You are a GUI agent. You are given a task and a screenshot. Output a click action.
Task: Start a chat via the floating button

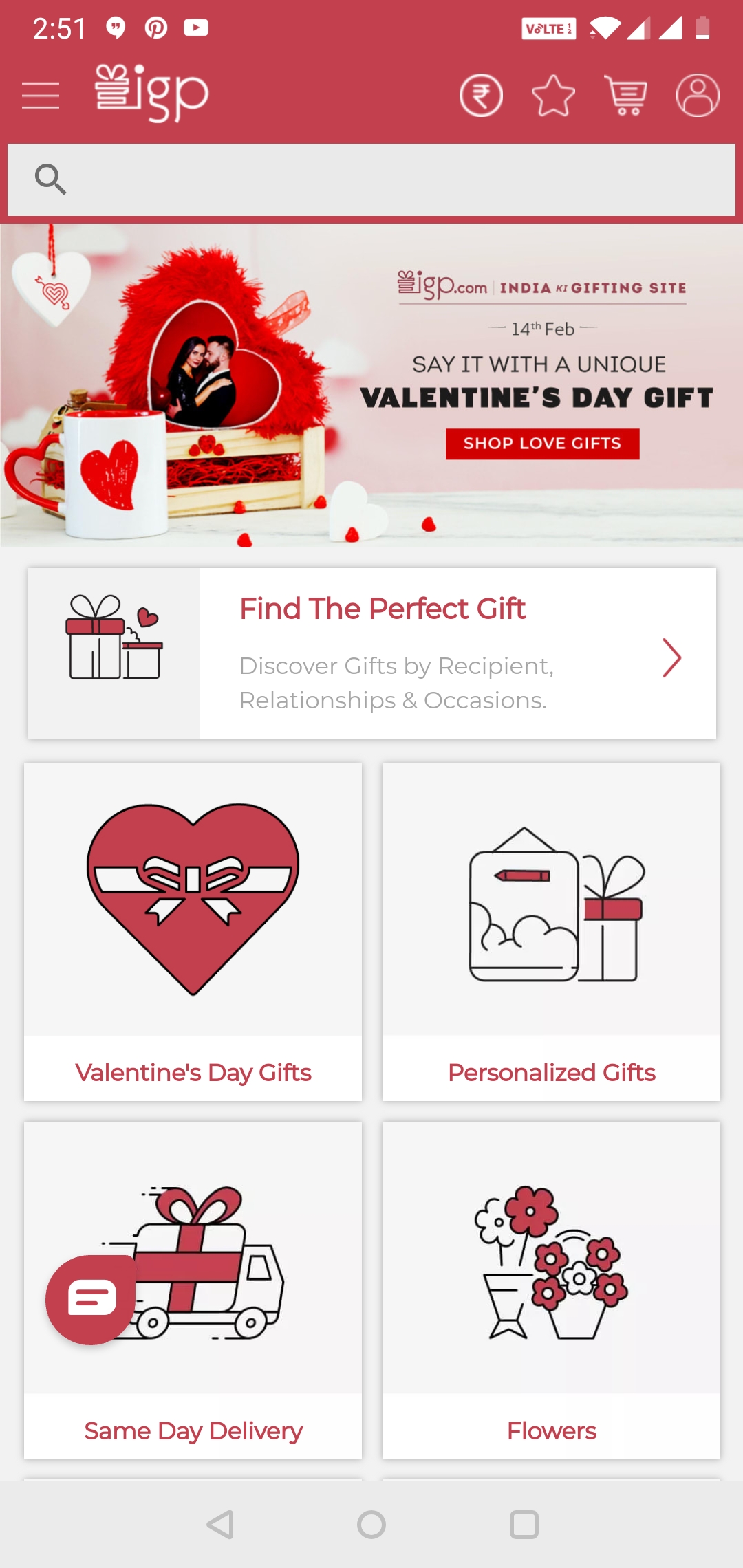point(91,1299)
